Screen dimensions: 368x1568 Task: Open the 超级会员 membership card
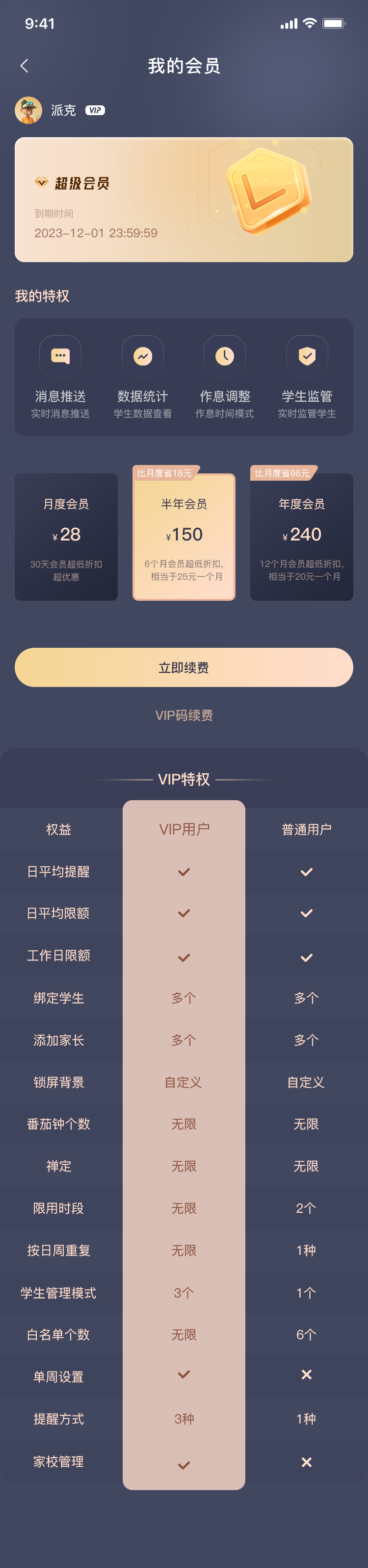tap(184, 199)
